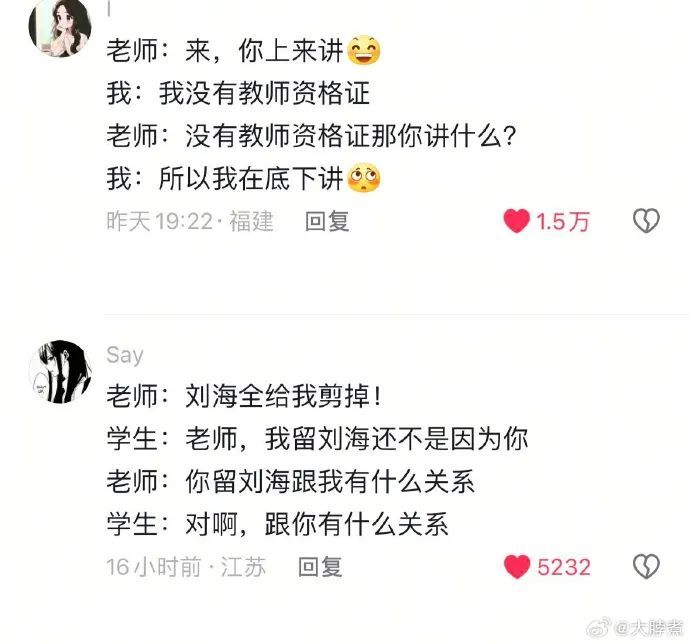The image size is (690, 644).
Task: Reply to Say's 刘海 comment
Action: pos(320,567)
